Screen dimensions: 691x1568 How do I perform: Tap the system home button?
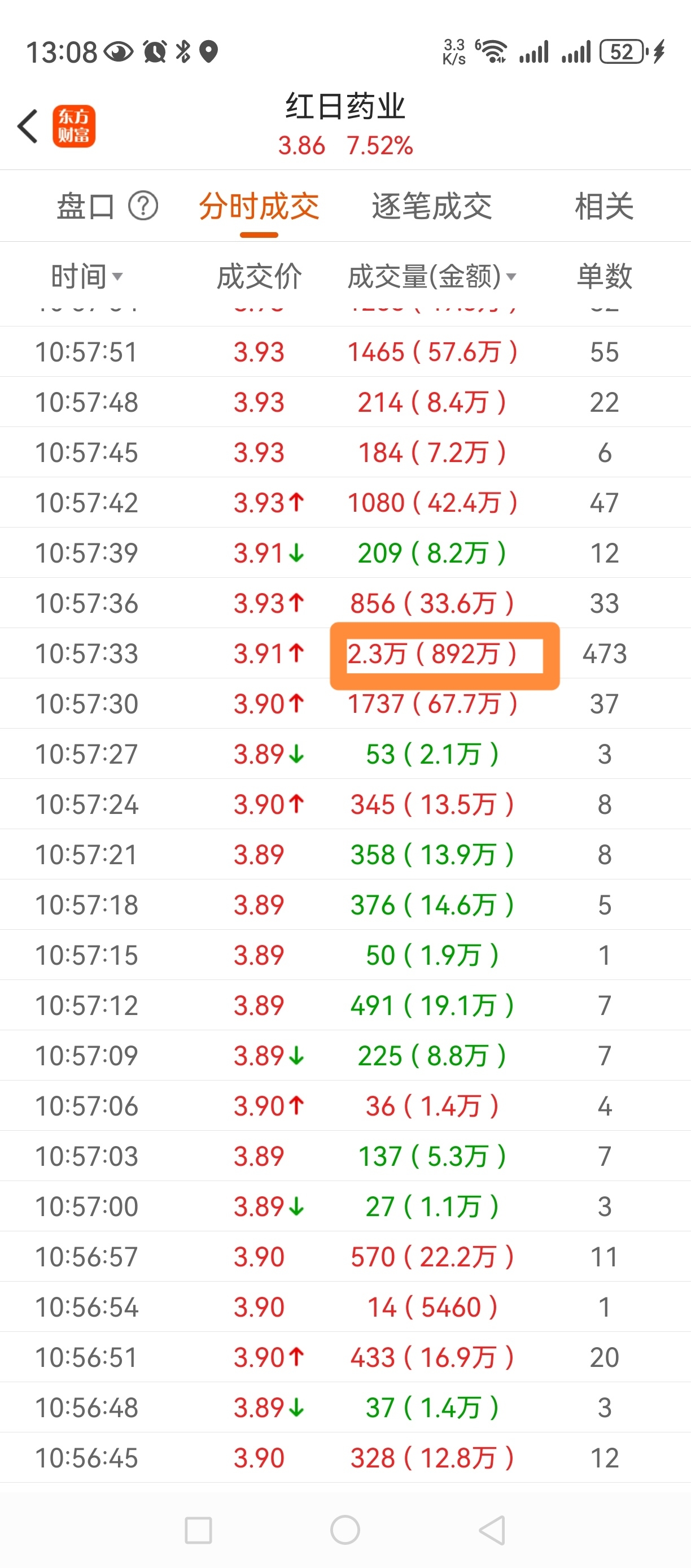click(x=345, y=1530)
